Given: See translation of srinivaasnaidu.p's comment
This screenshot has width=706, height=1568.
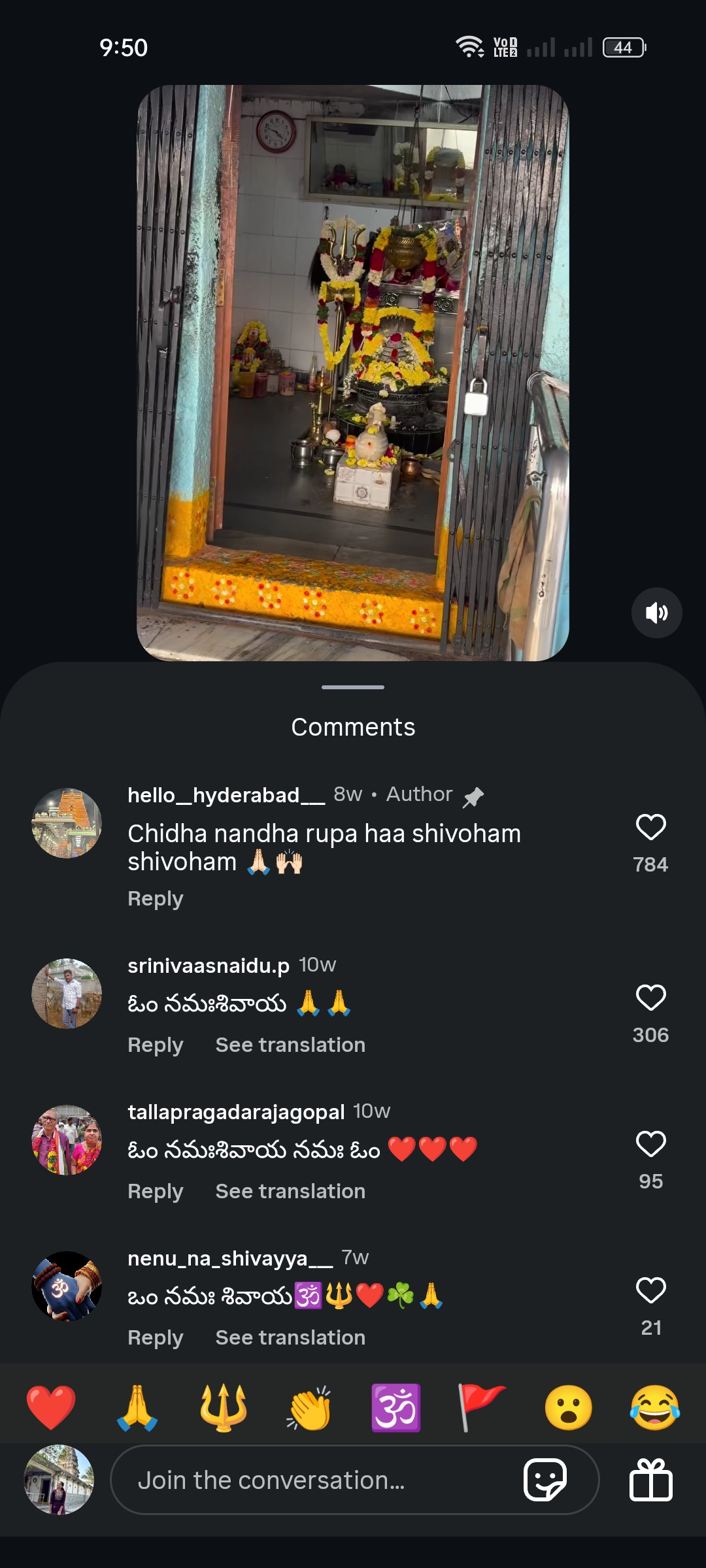Looking at the screenshot, I should click(290, 1045).
